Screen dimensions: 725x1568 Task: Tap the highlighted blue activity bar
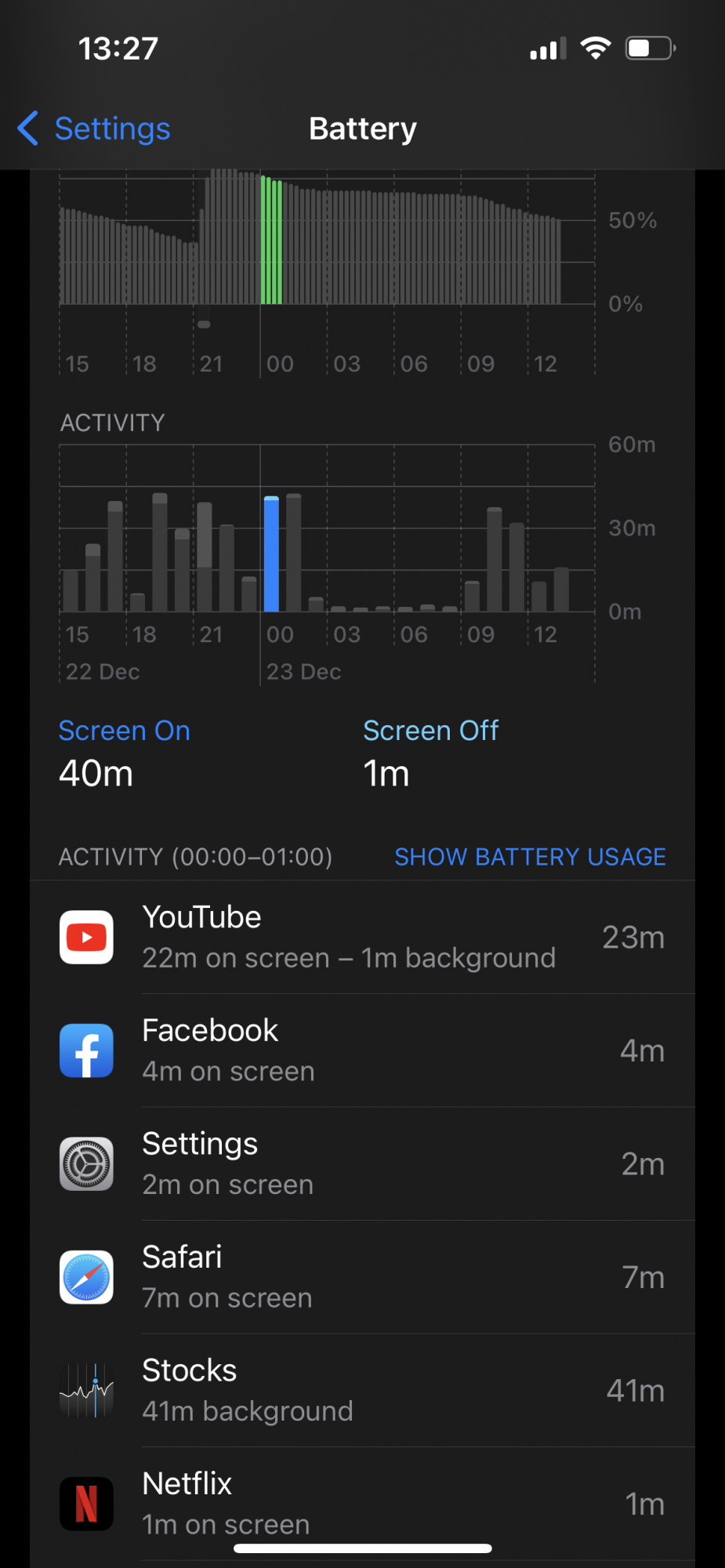pyautogui.click(x=271, y=555)
